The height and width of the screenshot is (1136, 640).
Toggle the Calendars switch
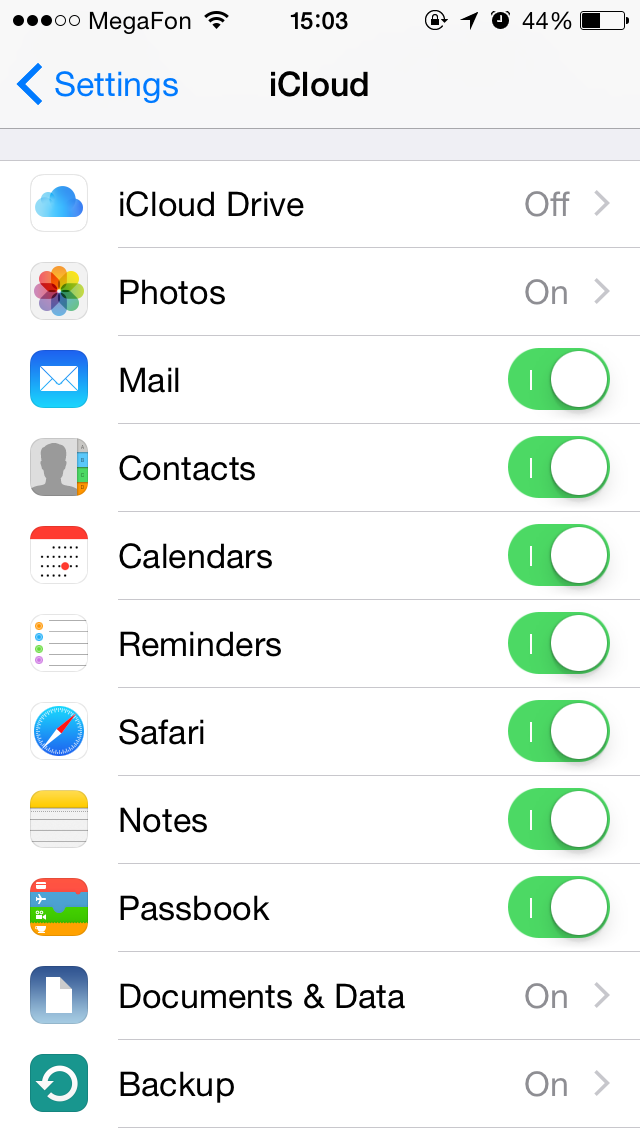[x=559, y=556]
